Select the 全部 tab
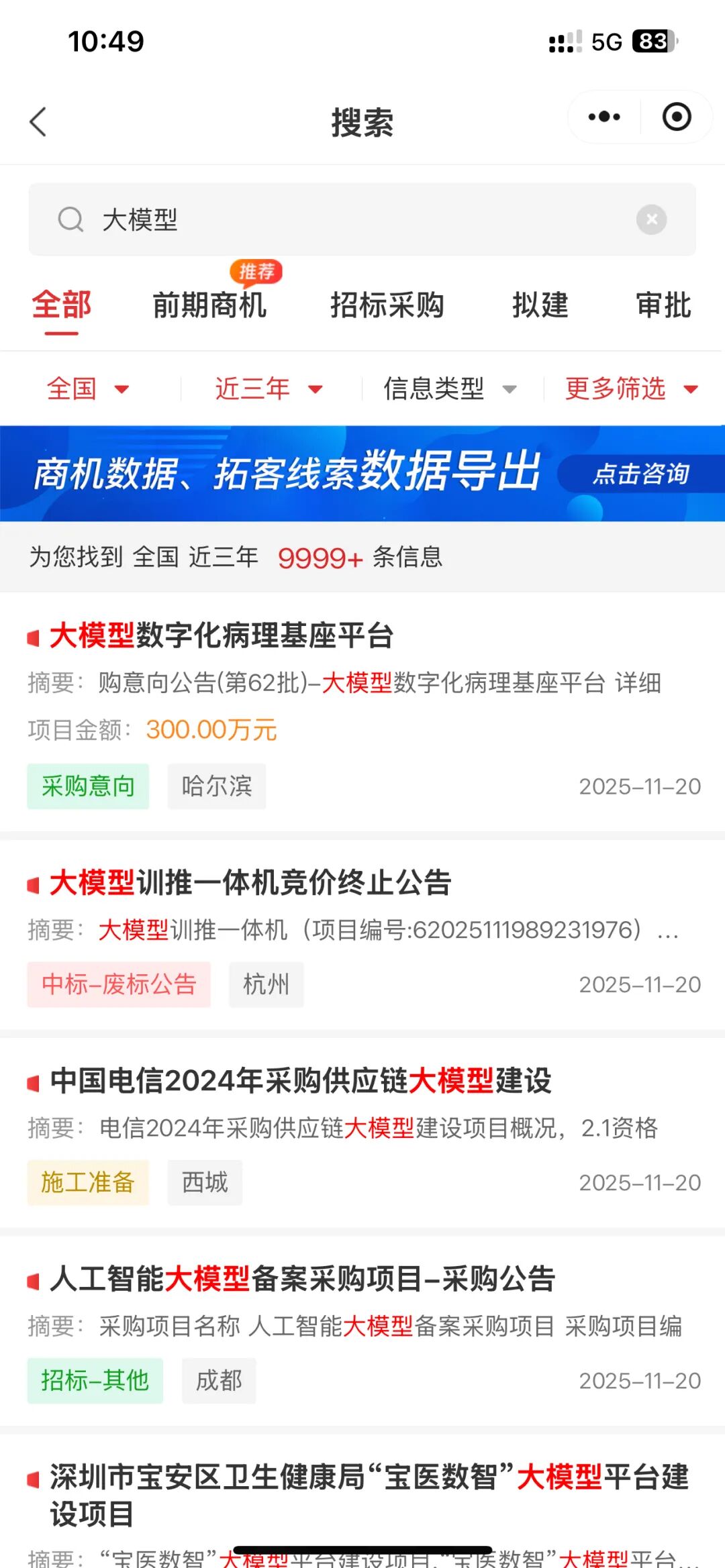This screenshot has width=725, height=1568. pyautogui.click(x=62, y=305)
